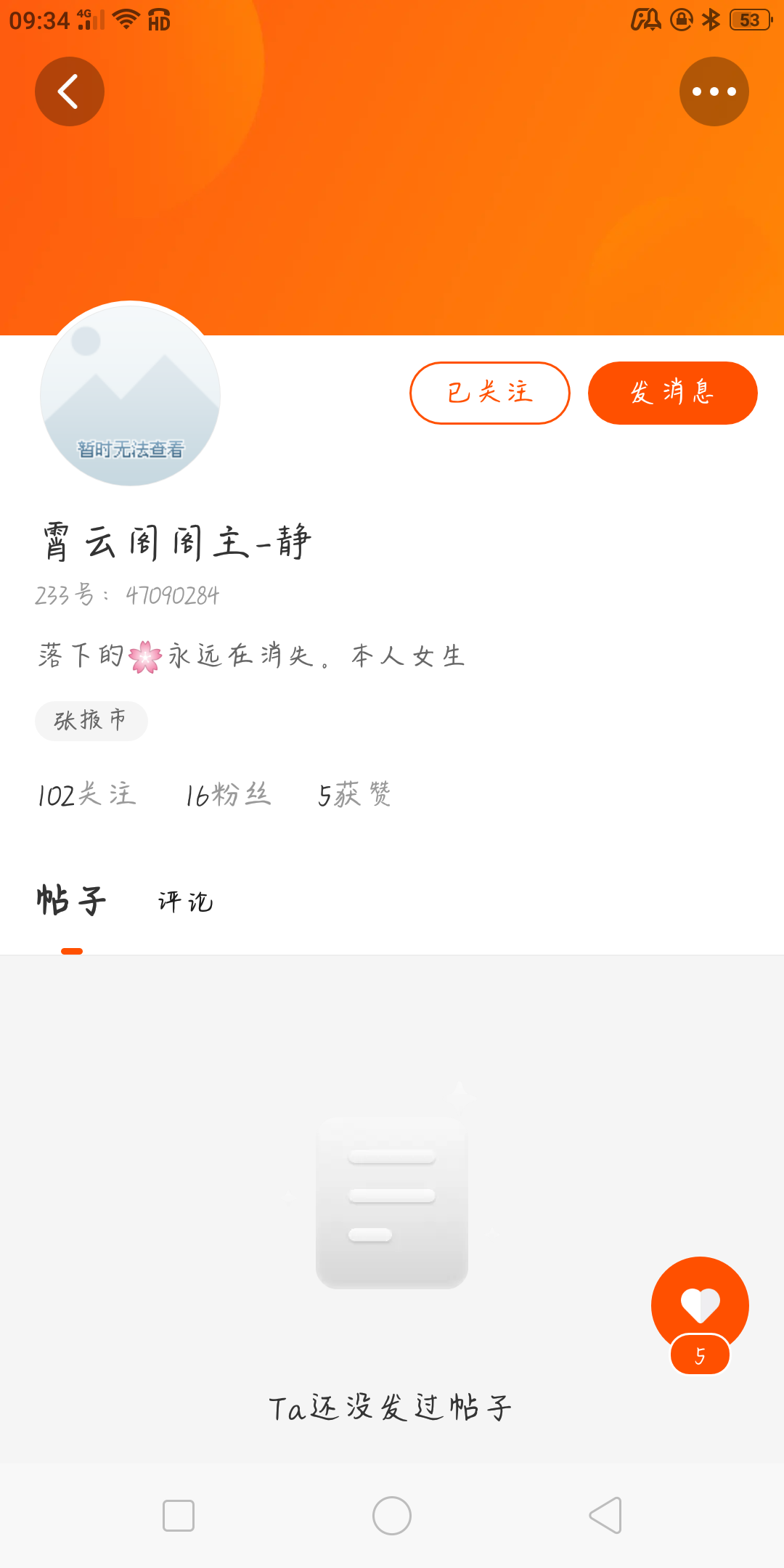This screenshot has height=1568, width=784.
Task: Send a message via 发消息
Action: pos(672,393)
